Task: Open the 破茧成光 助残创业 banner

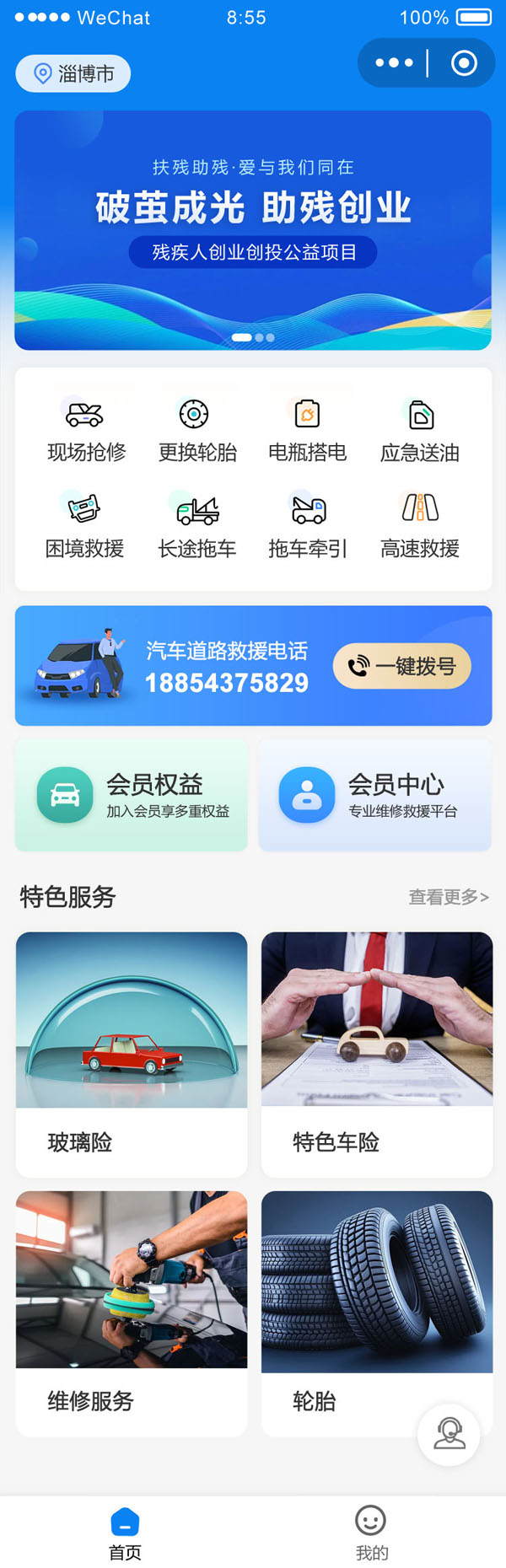Action: (253, 230)
